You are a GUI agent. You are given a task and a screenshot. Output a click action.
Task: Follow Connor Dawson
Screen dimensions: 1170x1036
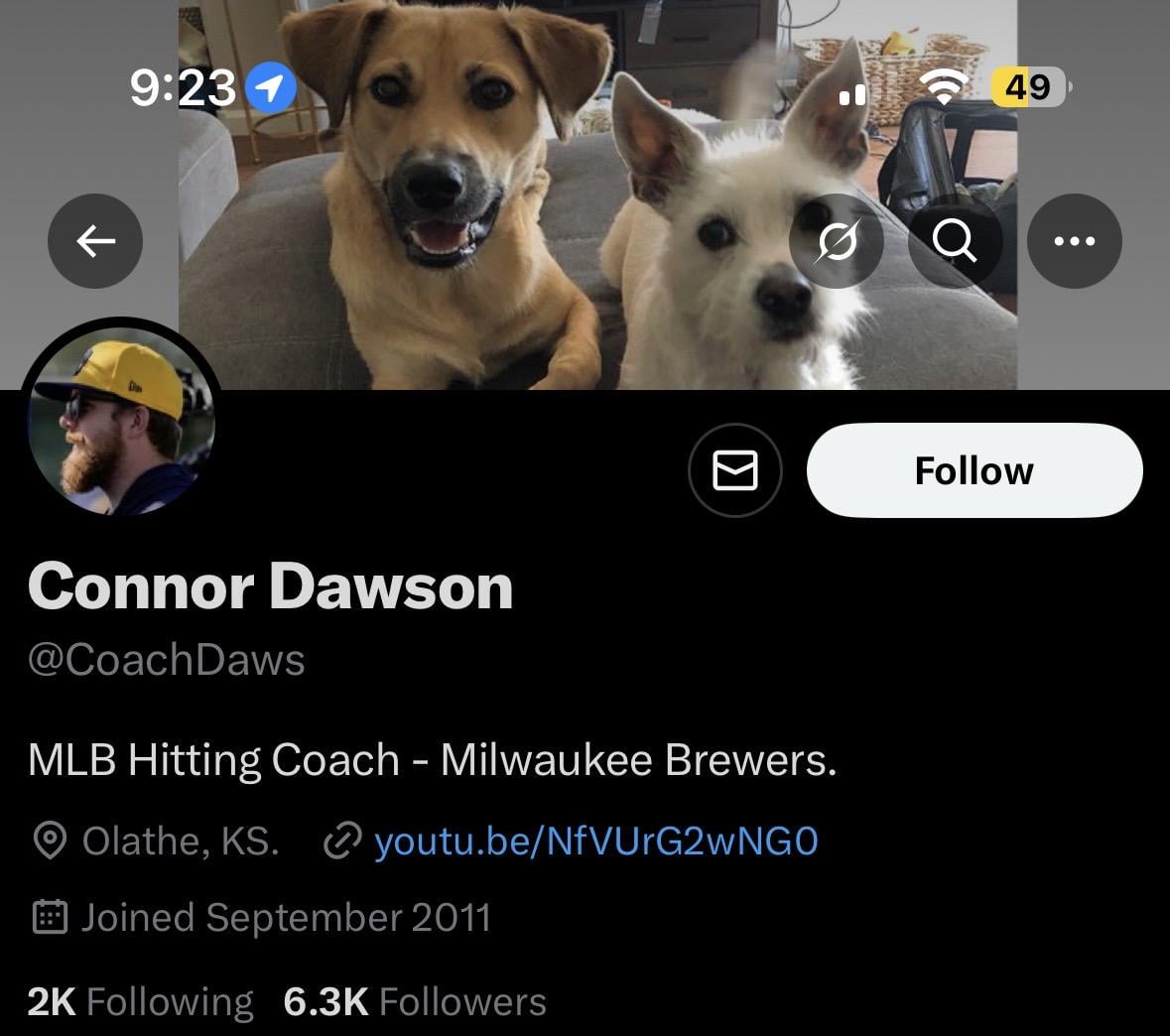tap(974, 470)
